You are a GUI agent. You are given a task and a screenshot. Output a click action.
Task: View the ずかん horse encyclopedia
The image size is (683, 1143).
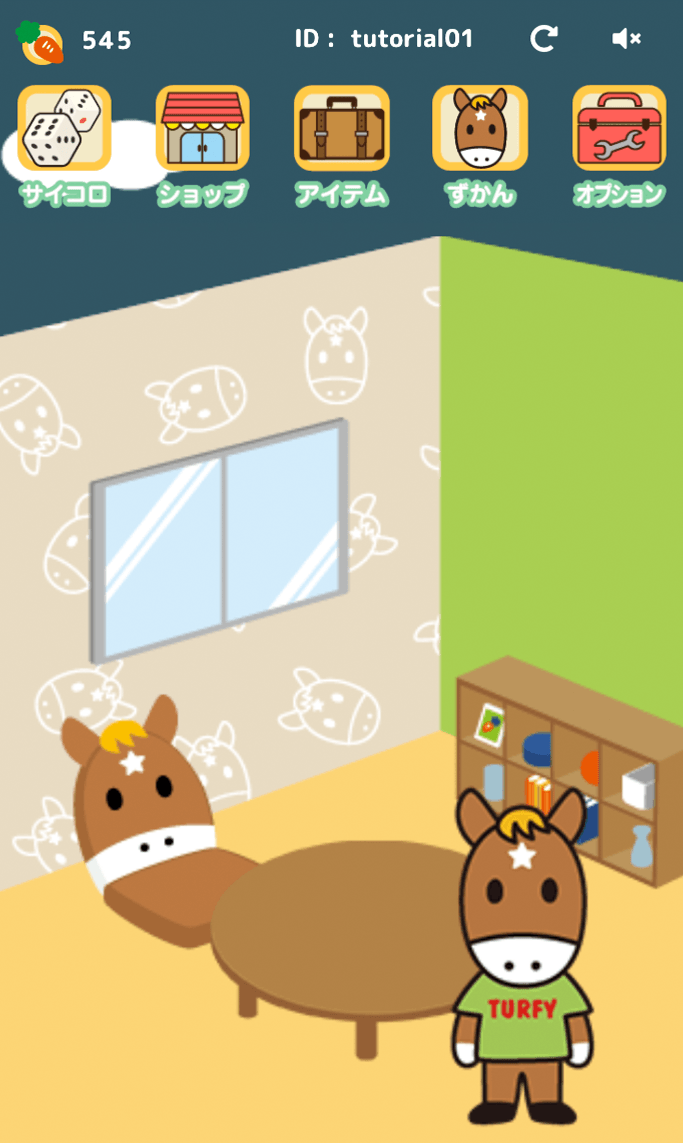(480, 130)
